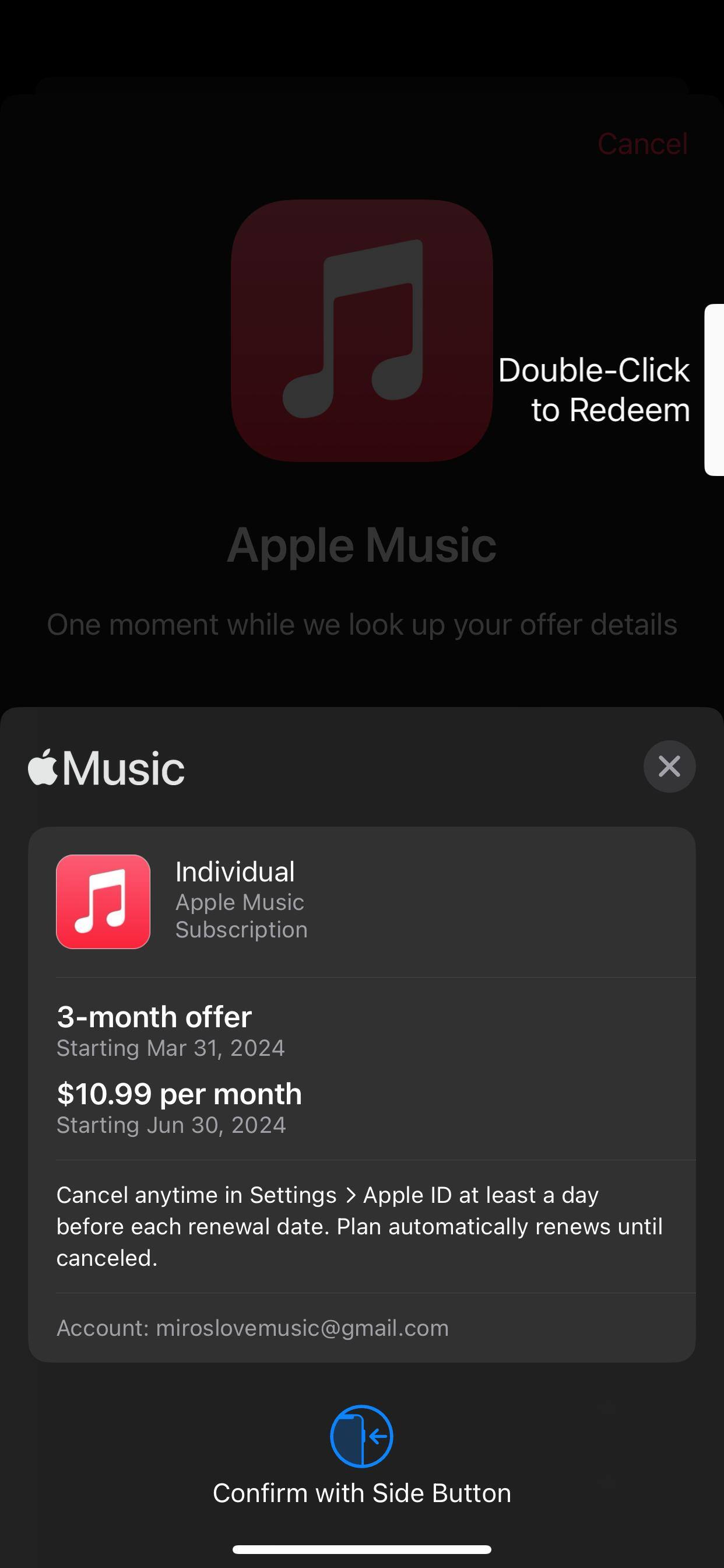Viewport: 724px width, 1568px height.
Task: Close the Apple Music subscription sheet
Action: click(x=669, y=766)
